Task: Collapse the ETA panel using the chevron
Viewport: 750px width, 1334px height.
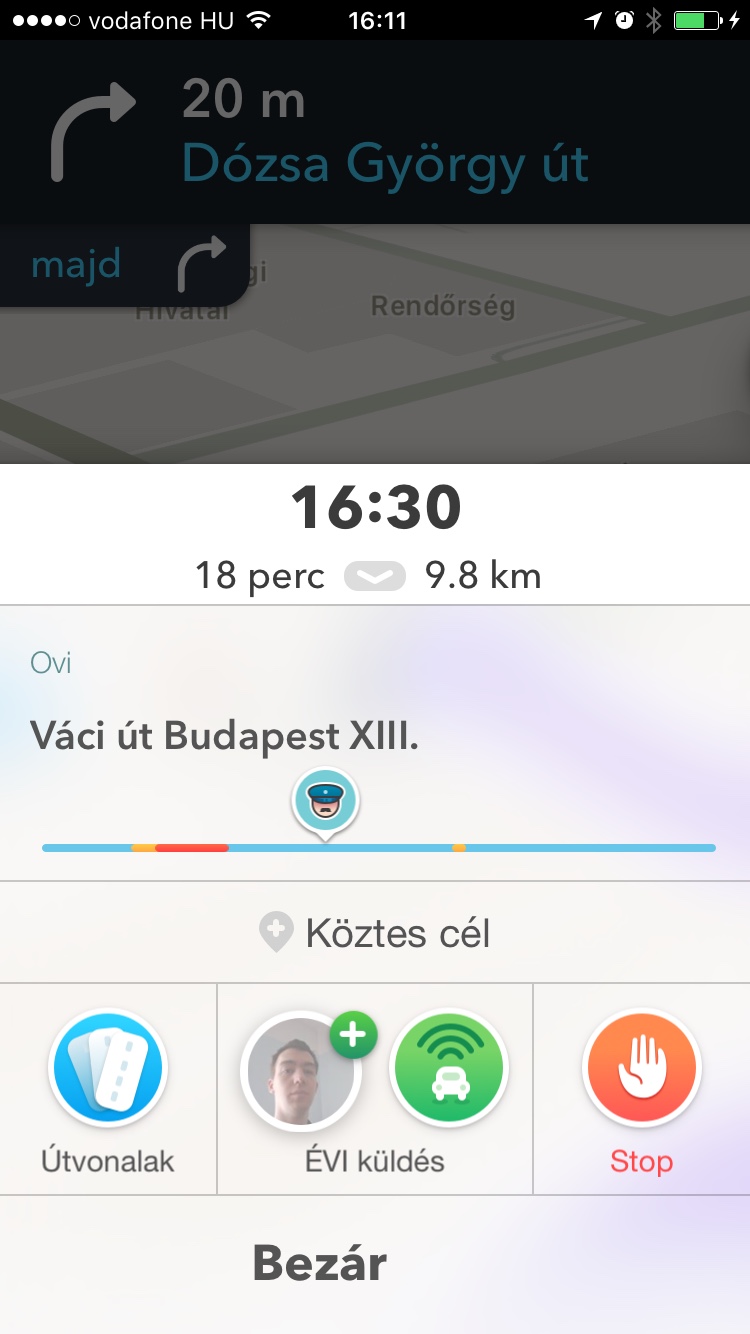Action: 375,577
